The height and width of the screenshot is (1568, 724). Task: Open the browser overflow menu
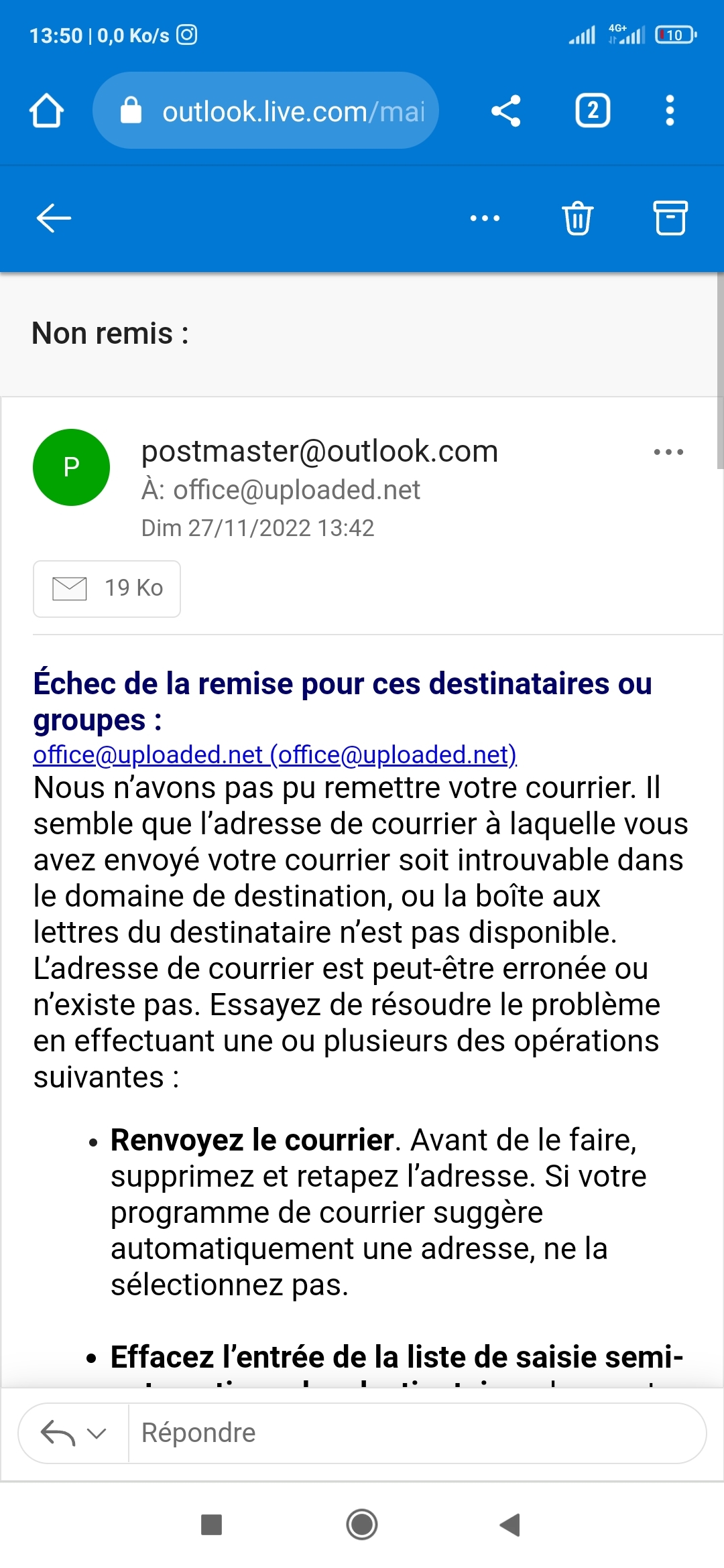669,111
